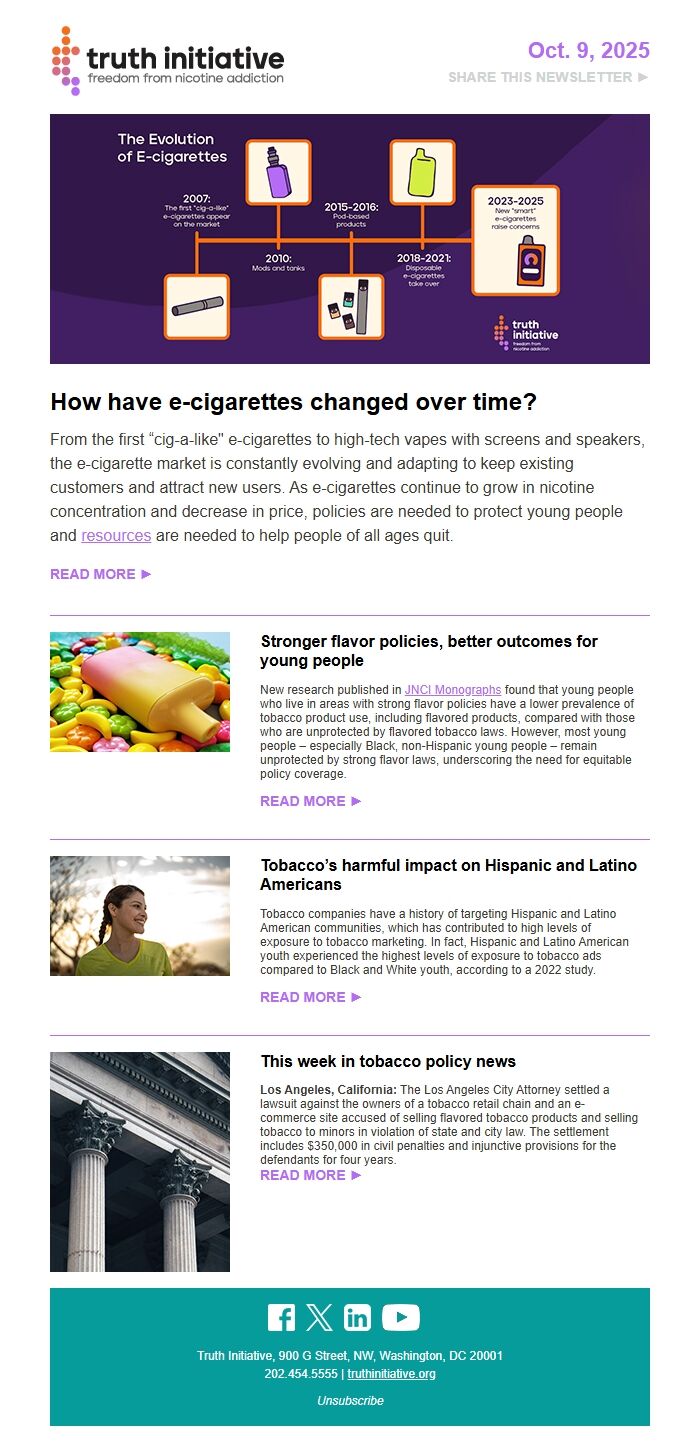Open the JNCI Monographs link
700x1450 pixels.
[x=453, y=690]
